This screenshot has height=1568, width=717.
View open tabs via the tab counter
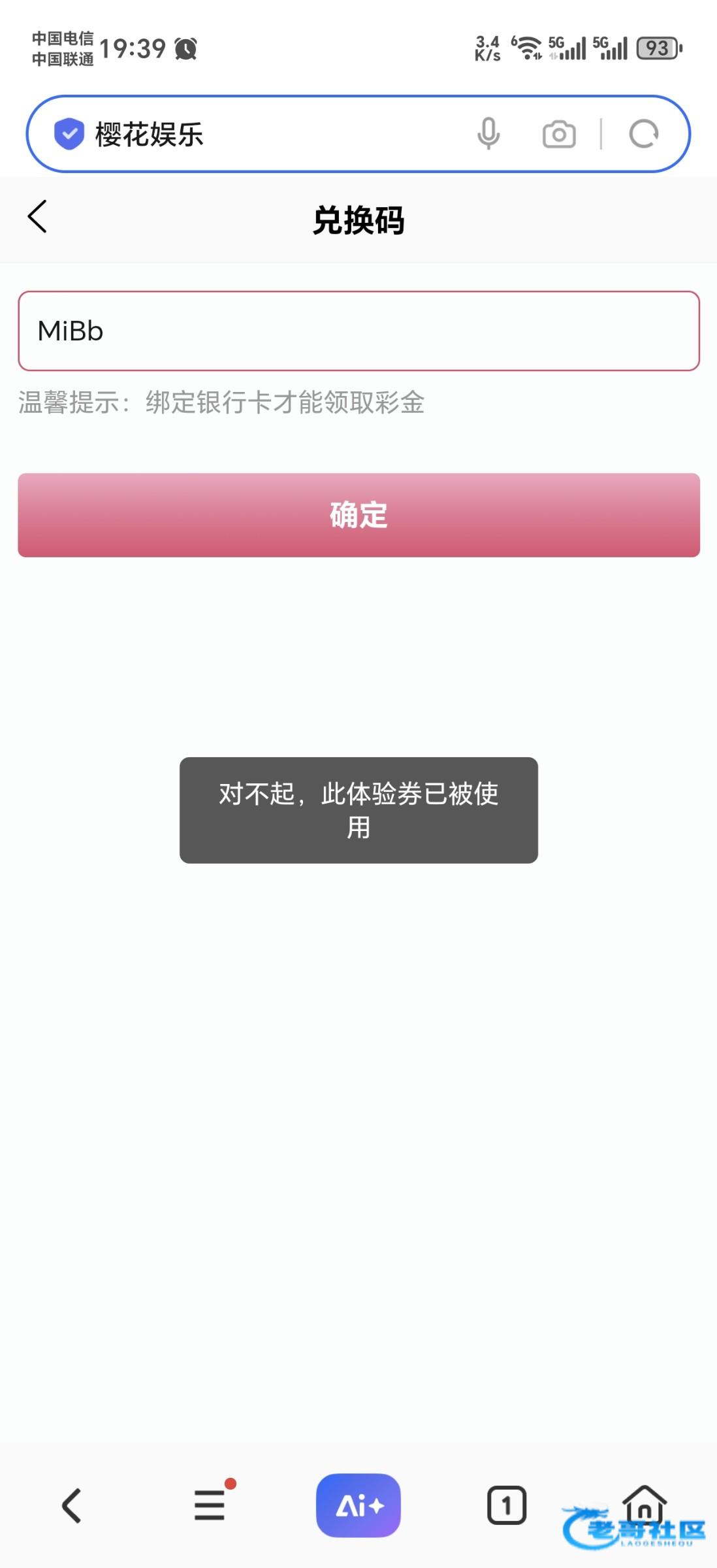(x=506, y=1505)
